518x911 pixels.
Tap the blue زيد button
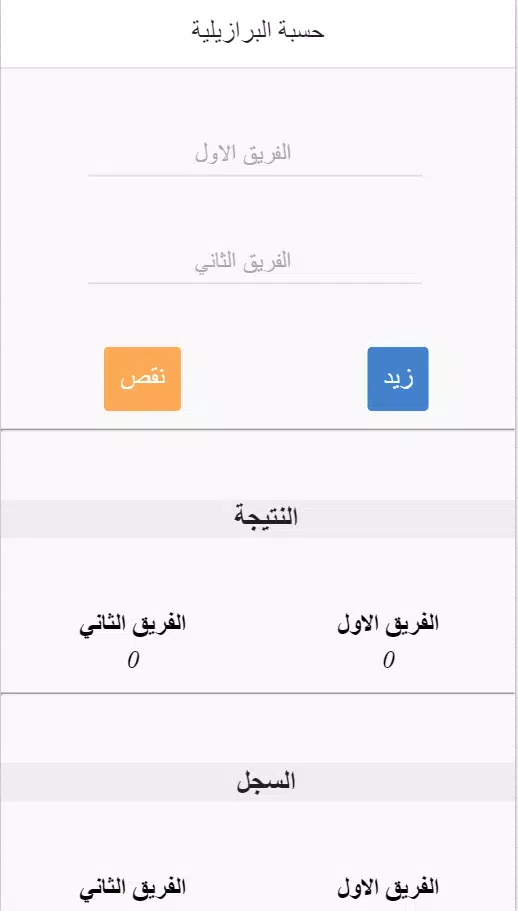[x=398, y=379]
